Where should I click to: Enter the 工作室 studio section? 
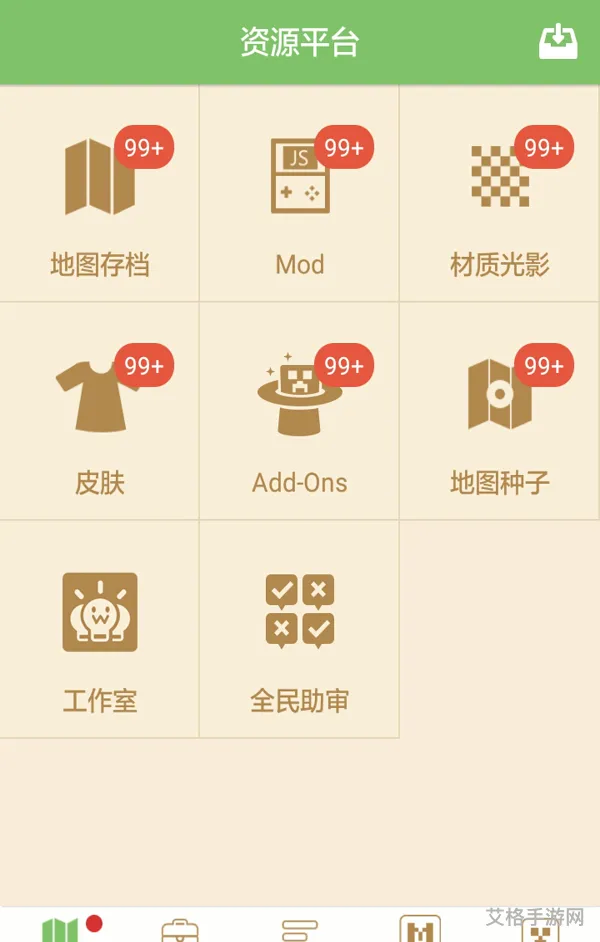click(100, 630)
